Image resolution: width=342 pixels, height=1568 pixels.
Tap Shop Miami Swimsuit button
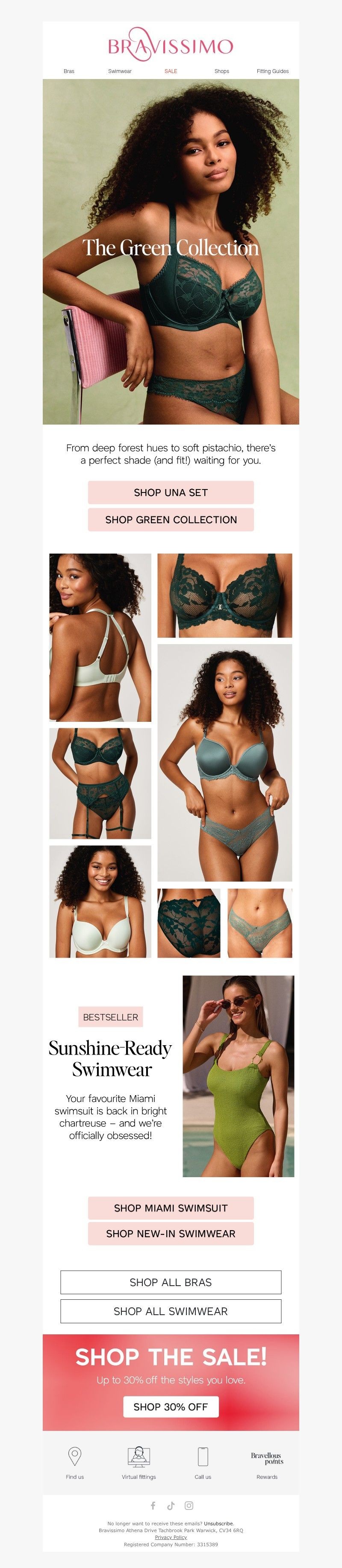[171, 1208]
